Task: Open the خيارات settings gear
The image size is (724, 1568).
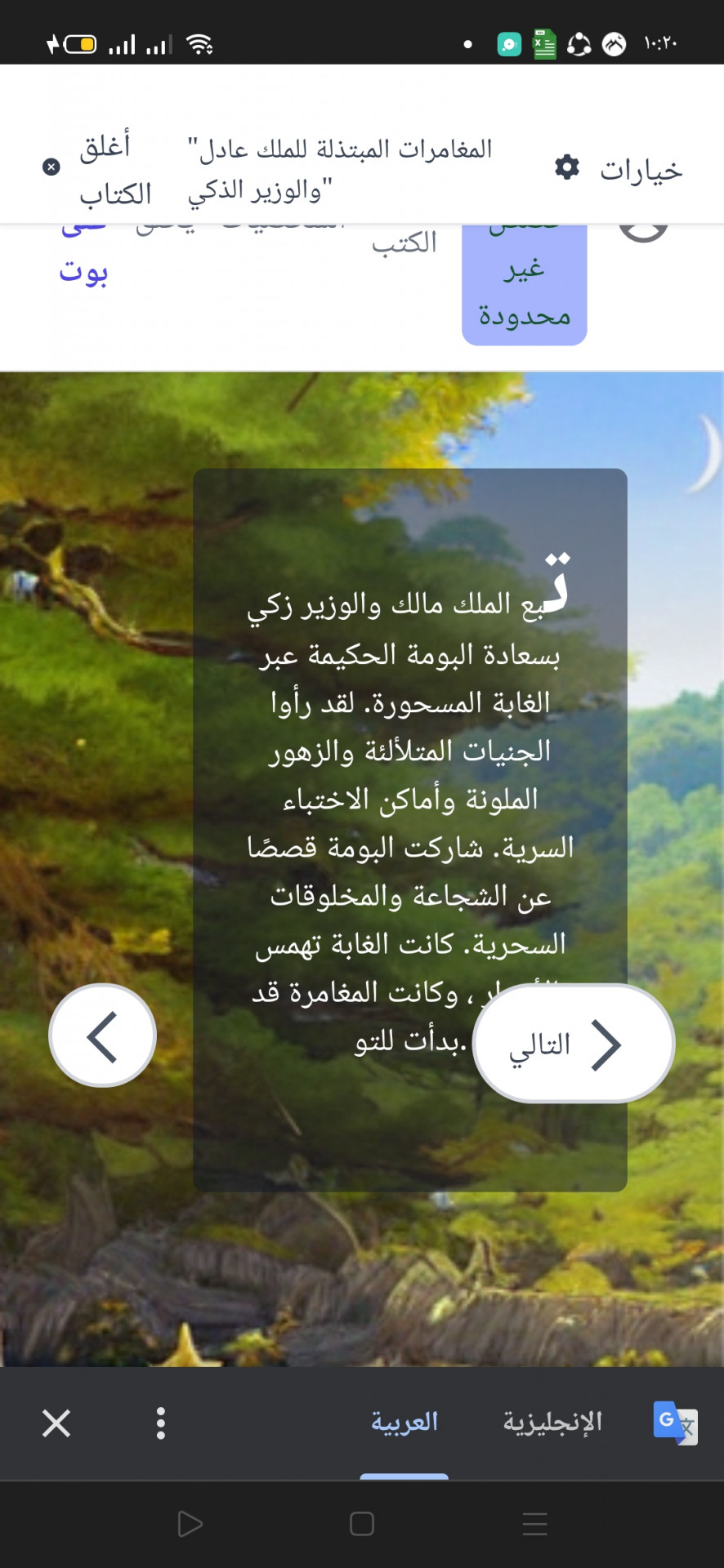Action: click(619, 169)
